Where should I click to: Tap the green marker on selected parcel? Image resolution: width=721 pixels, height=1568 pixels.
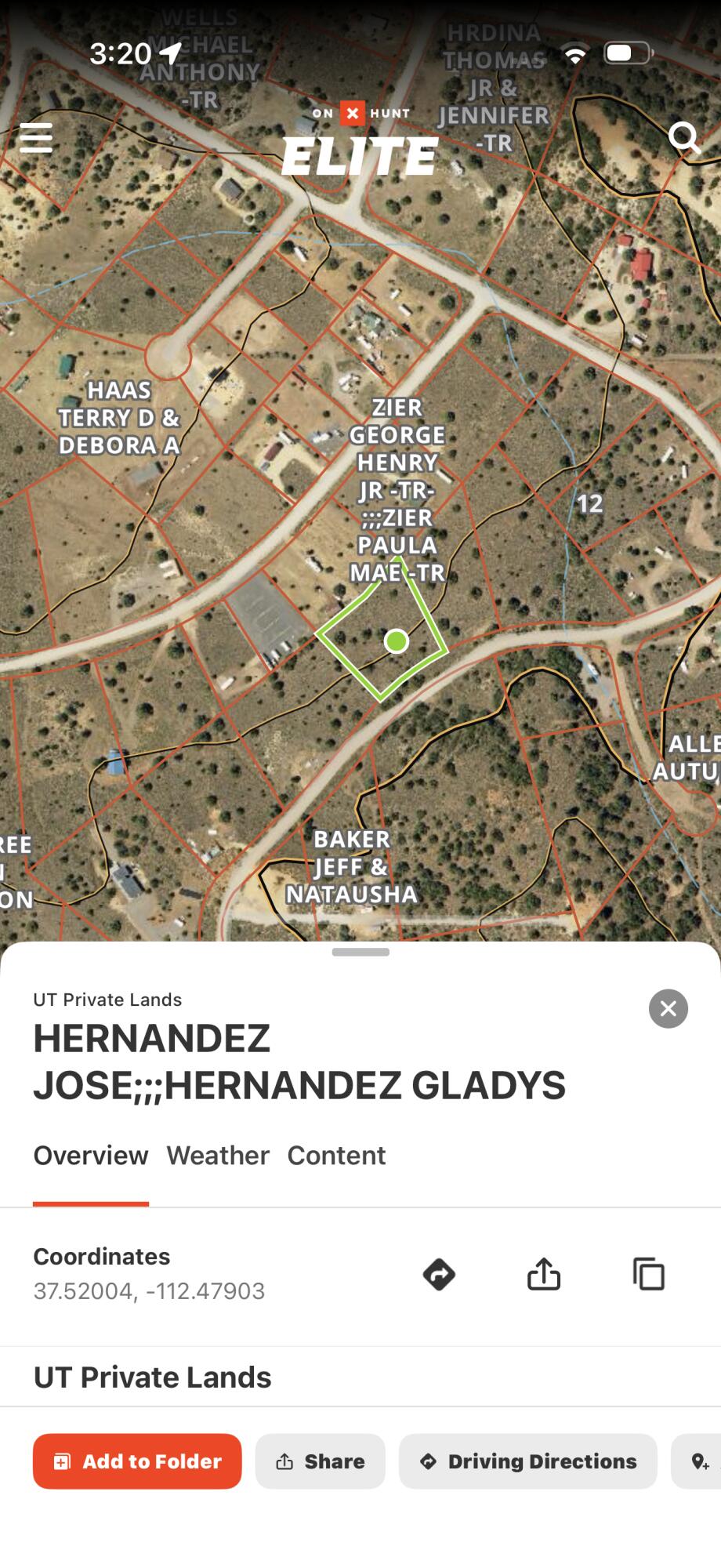[397, 641]
